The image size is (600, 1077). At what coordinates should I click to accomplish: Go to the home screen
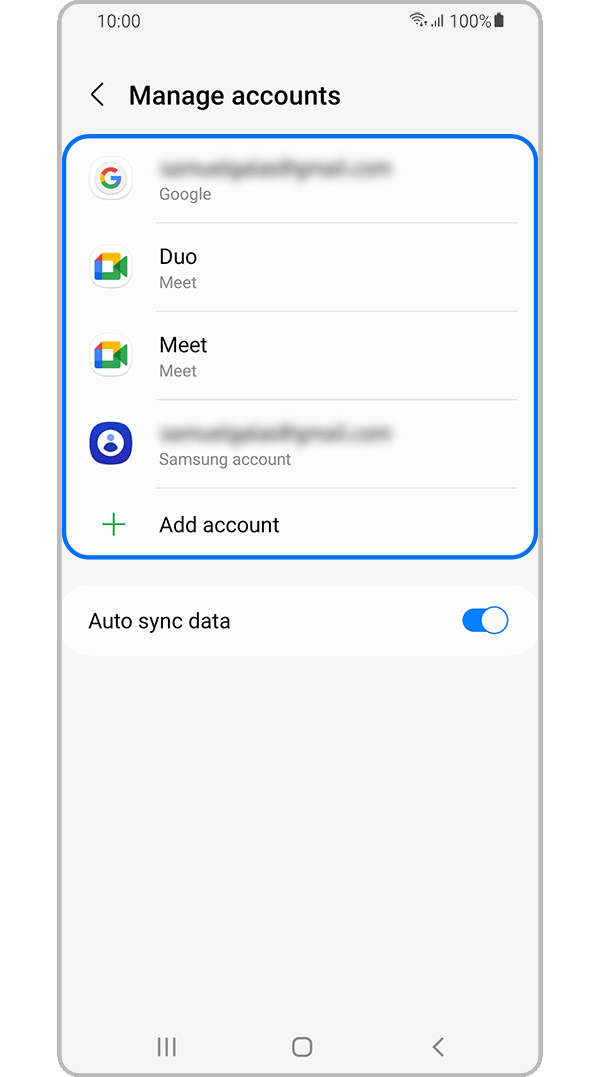302,1046
